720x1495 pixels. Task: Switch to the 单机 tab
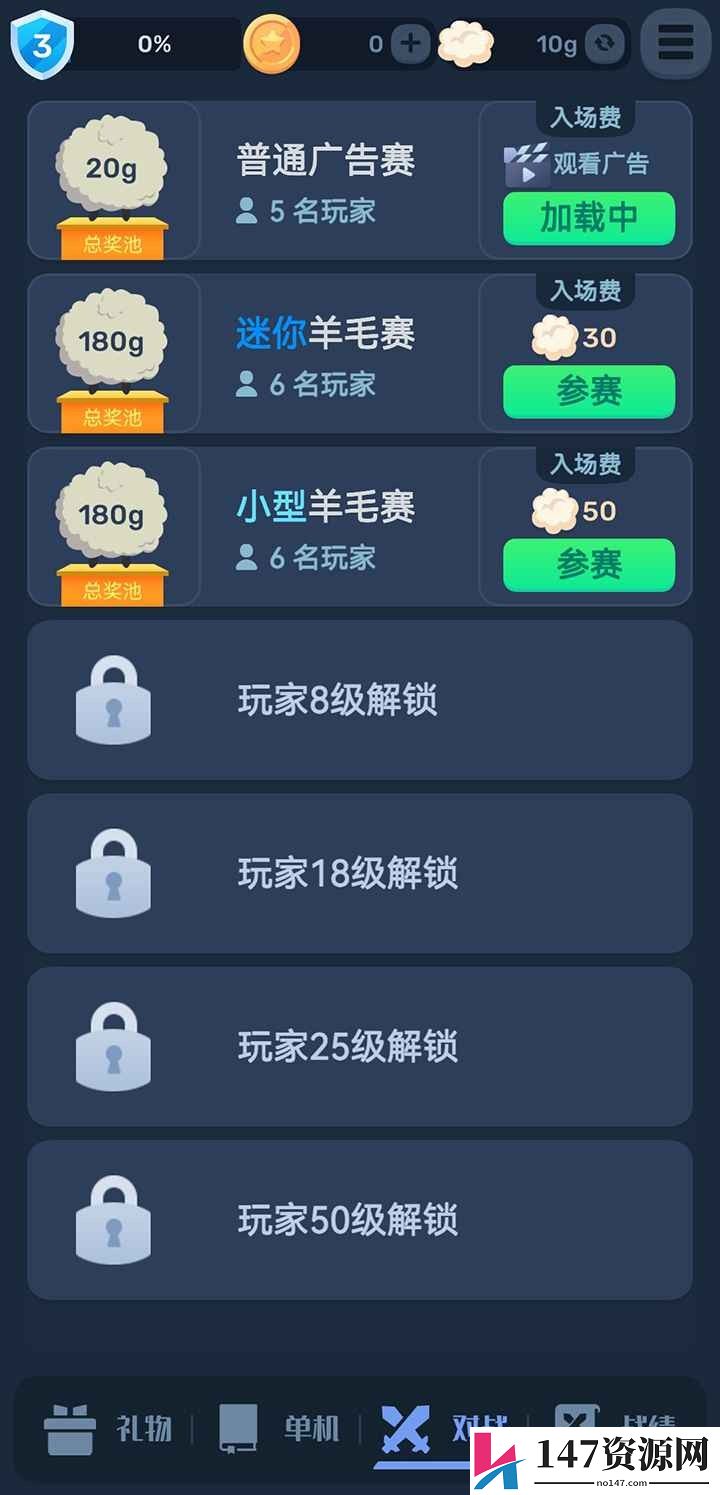tap(279, 1428)
